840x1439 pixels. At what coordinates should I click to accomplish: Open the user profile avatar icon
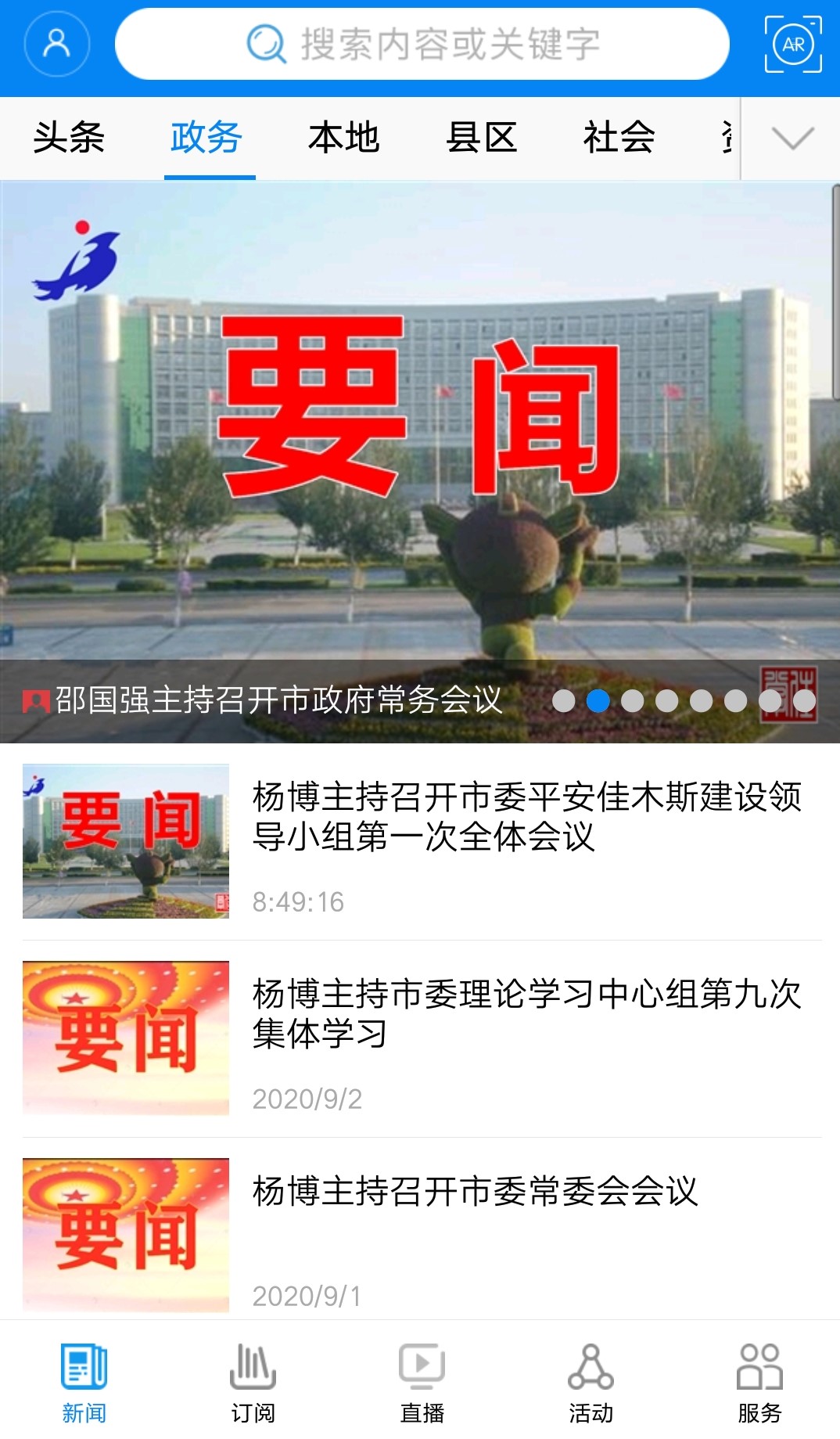pos(56,44)
